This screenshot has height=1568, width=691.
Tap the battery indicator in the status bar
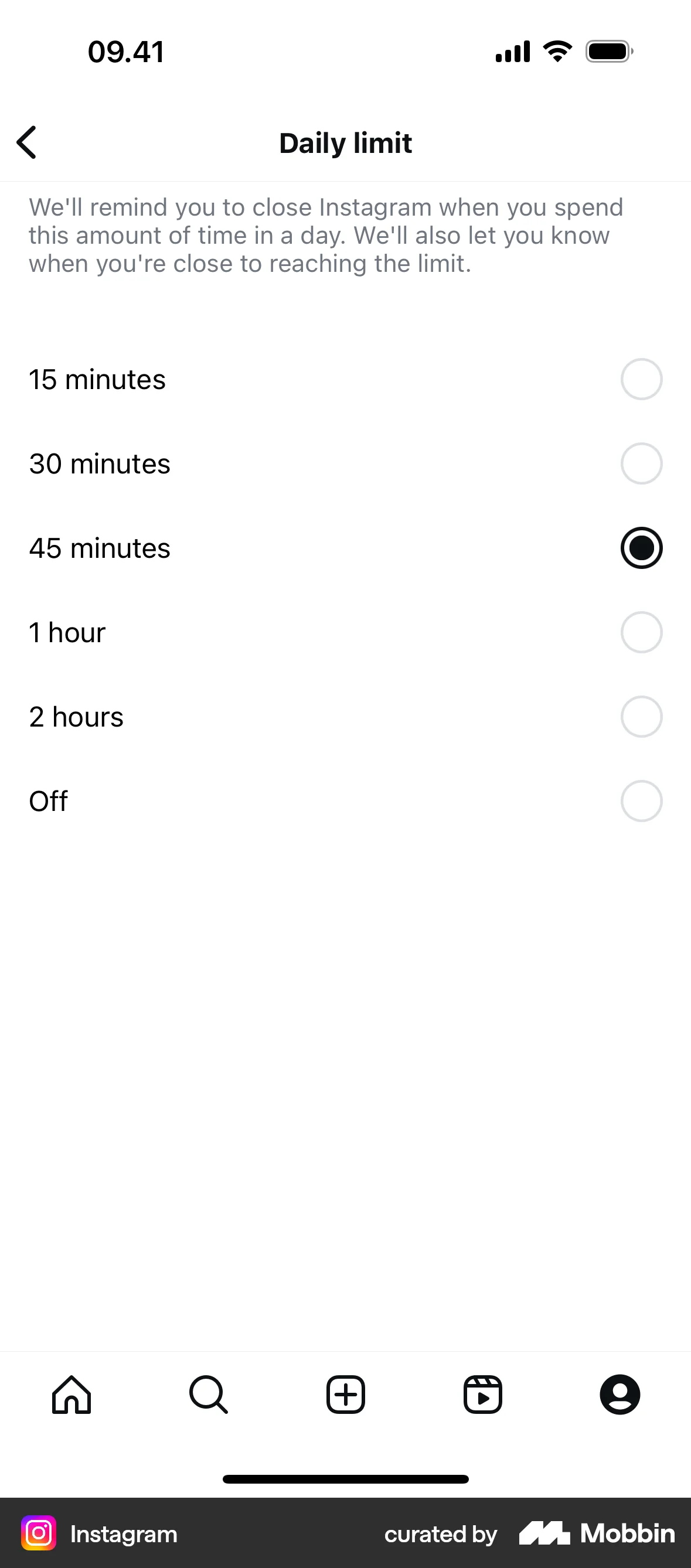(608, 51)
